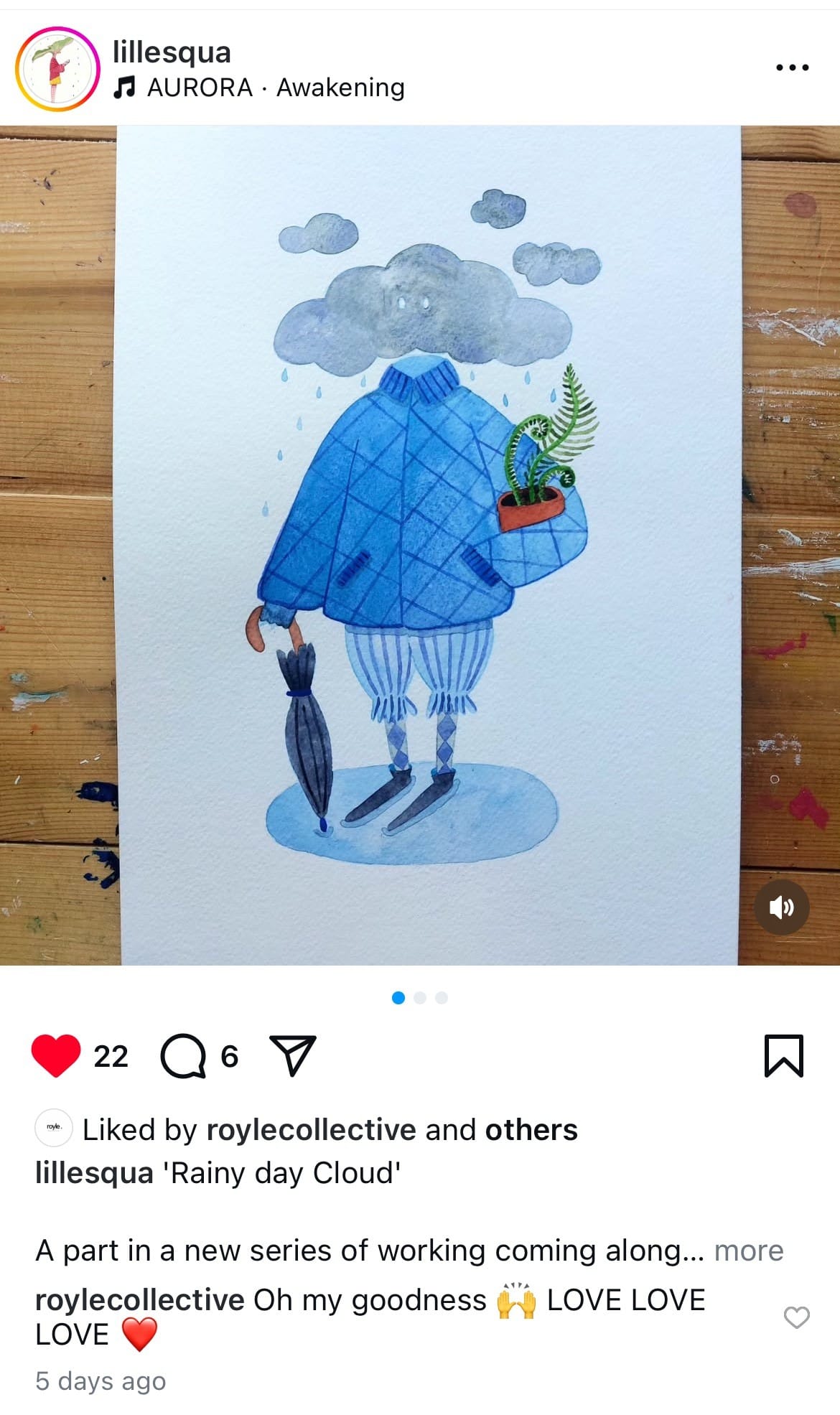840x1415 pixels.
Task: Like roylecollective's comment with heart
Action: pos(796,1317)
